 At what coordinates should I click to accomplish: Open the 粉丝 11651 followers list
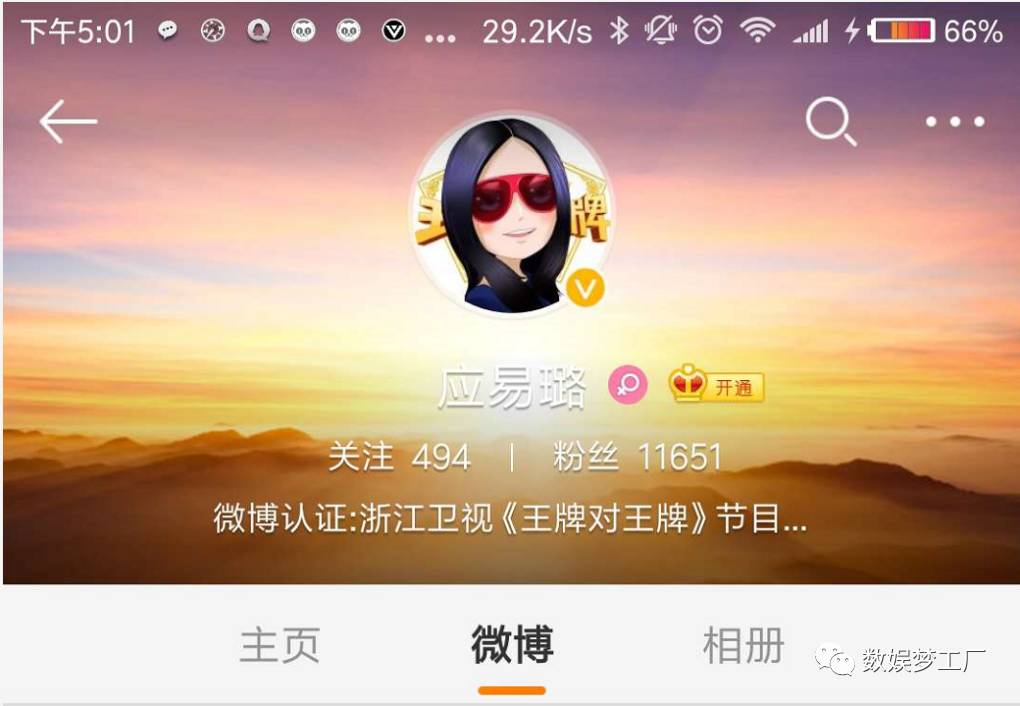click(637, 457)
